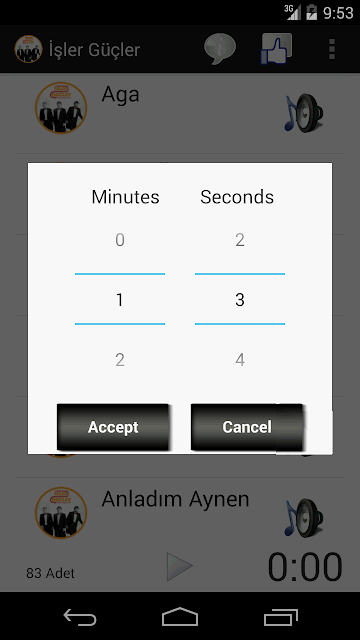Cancel the time picker dialog
360x640 pixels.
(x=247, y=427)
